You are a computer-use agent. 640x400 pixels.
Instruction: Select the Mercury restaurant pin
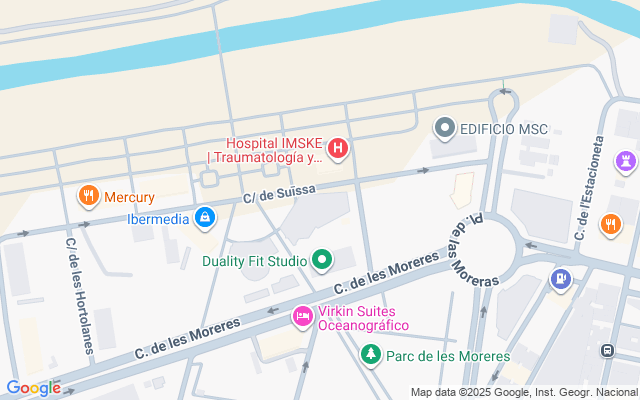pyautogui.click(x=88, y=196)
